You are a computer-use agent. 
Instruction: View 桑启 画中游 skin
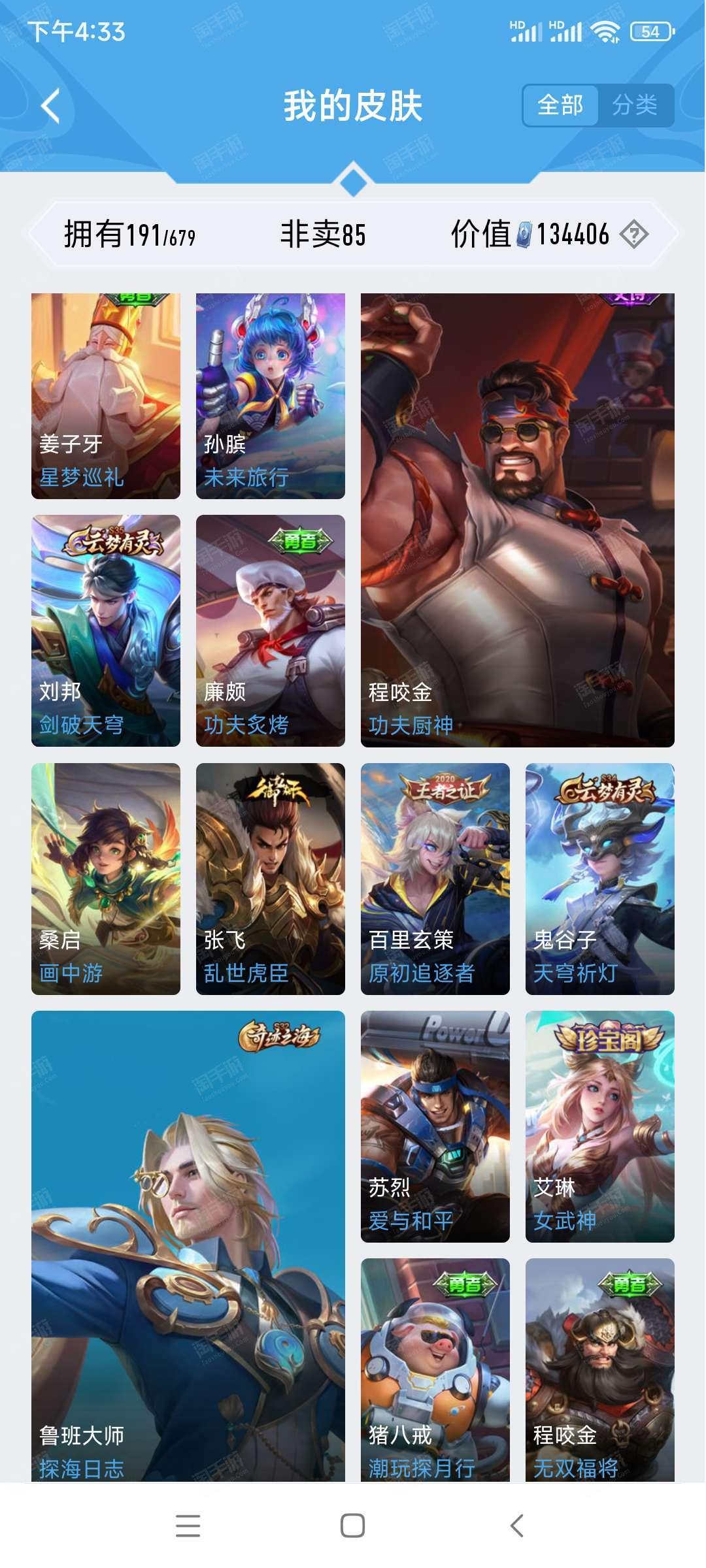tap(106, 879)
